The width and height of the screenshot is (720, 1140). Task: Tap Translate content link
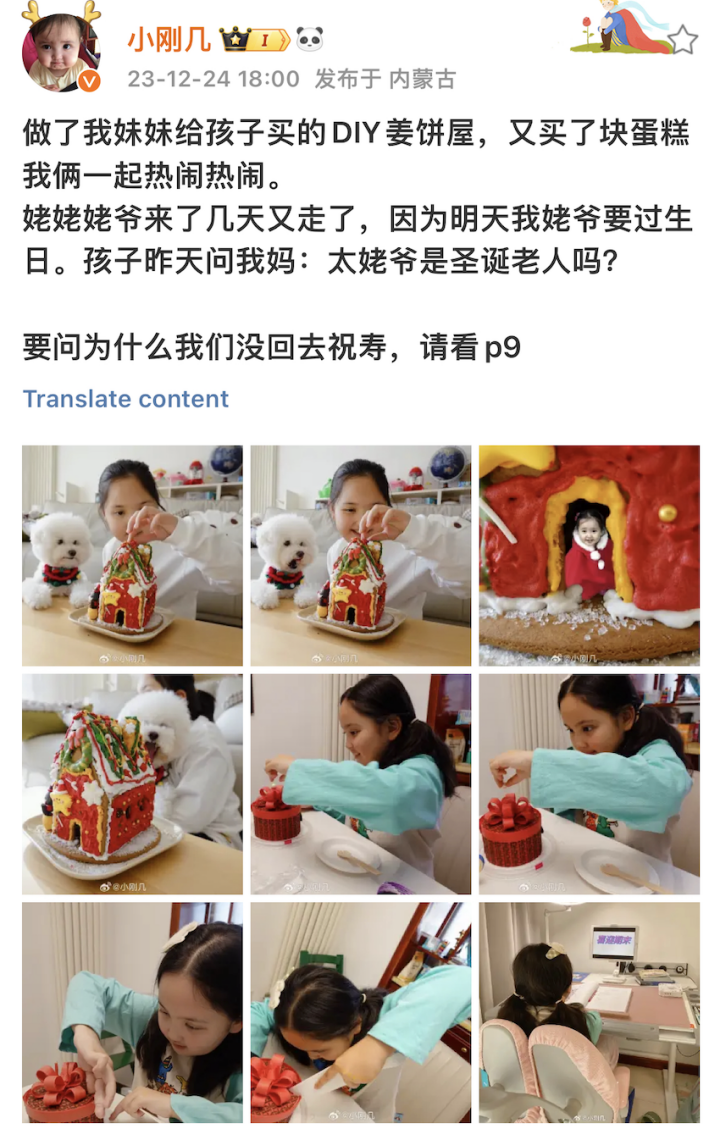coord(126,398)
